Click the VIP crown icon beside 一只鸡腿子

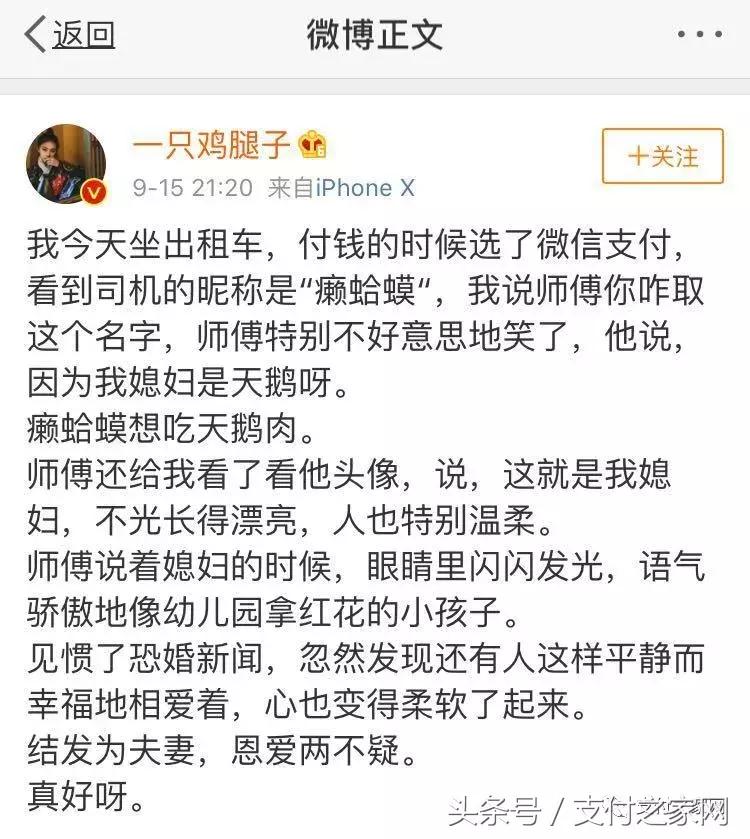tap(314, 146)
